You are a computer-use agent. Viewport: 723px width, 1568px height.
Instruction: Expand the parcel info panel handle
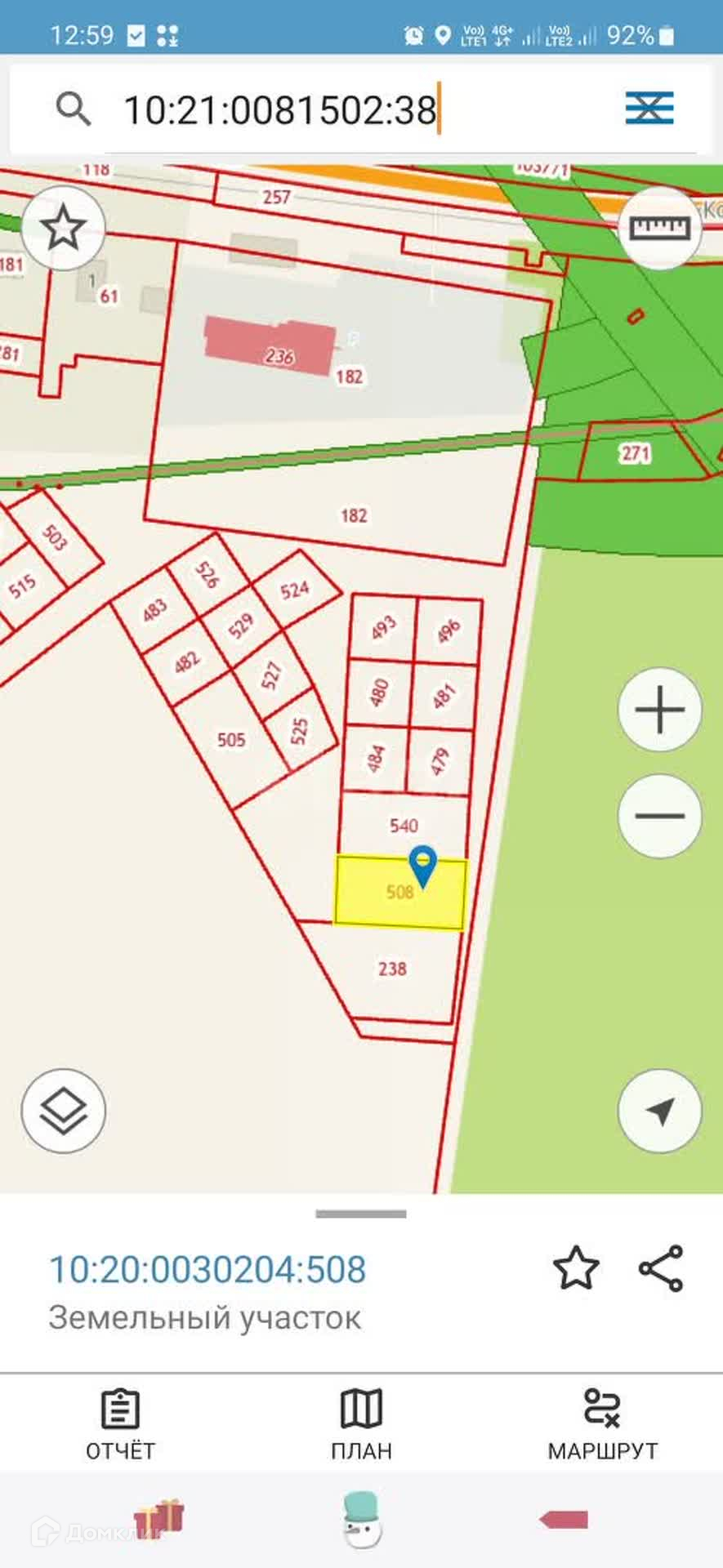pyautogui.click(x=361, y=1214)
